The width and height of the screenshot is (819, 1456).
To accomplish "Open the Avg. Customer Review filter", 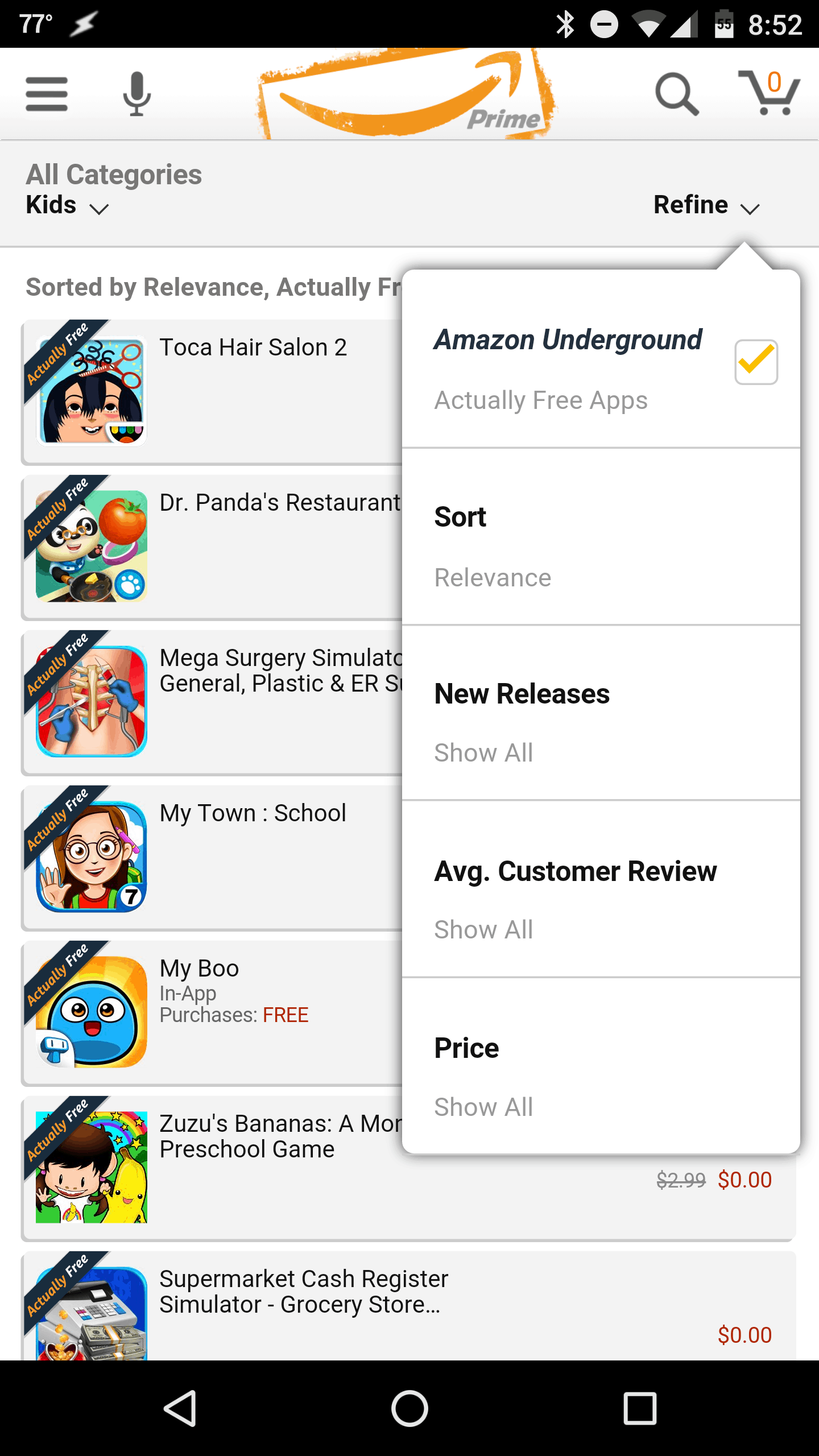I will (x=601, y=890).
